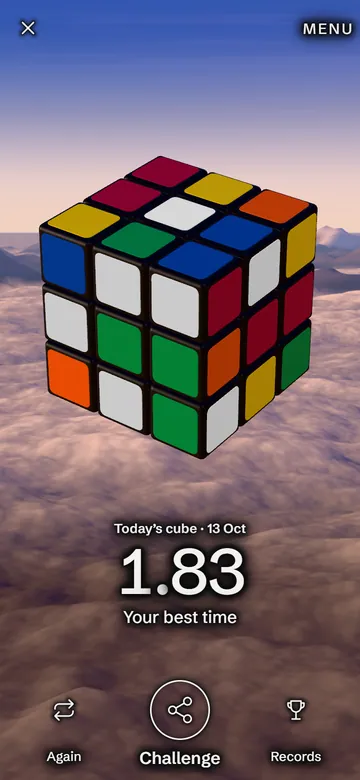360x780 pixels.
Task: Tap Again to replay today's cube
Action: point(64,731)
